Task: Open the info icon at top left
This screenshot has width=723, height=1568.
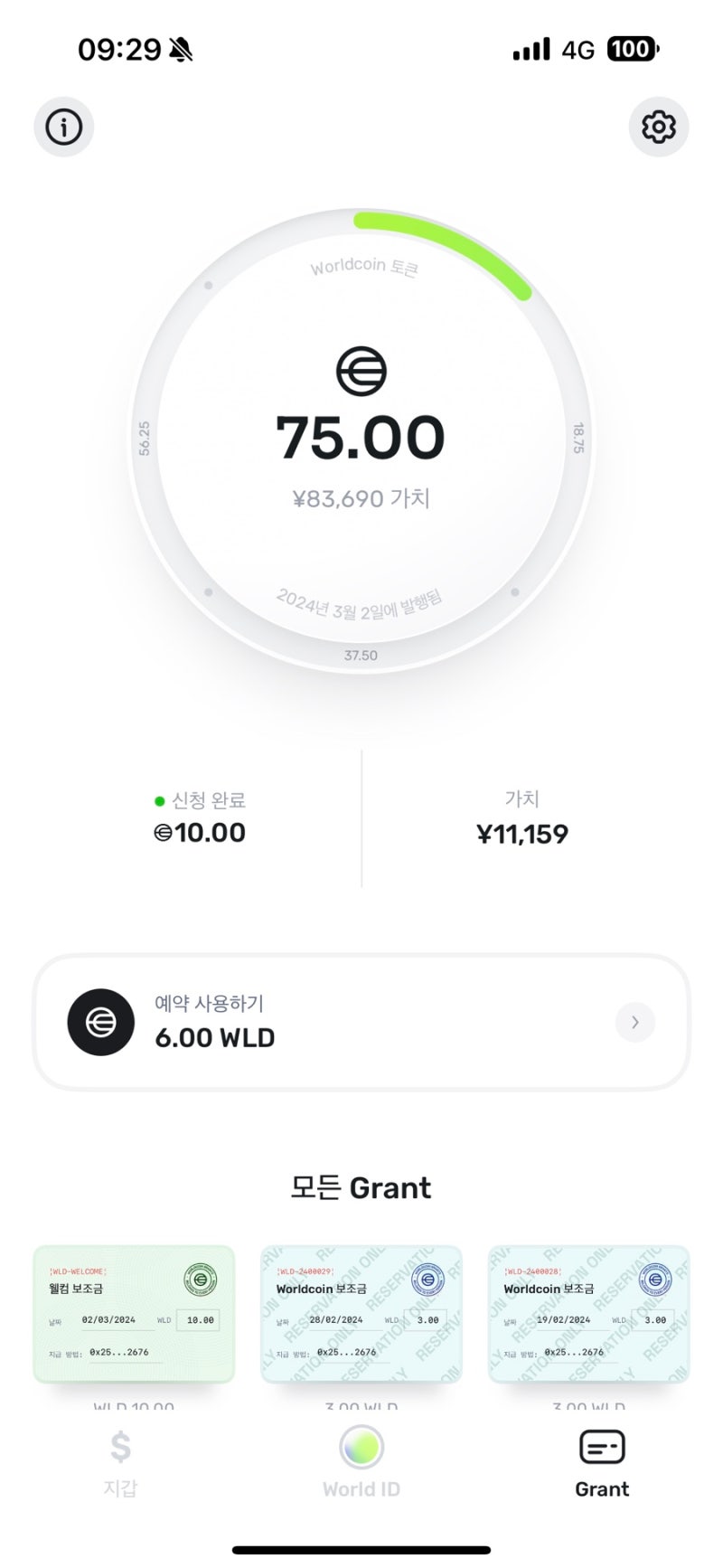Action: point(63,127)
